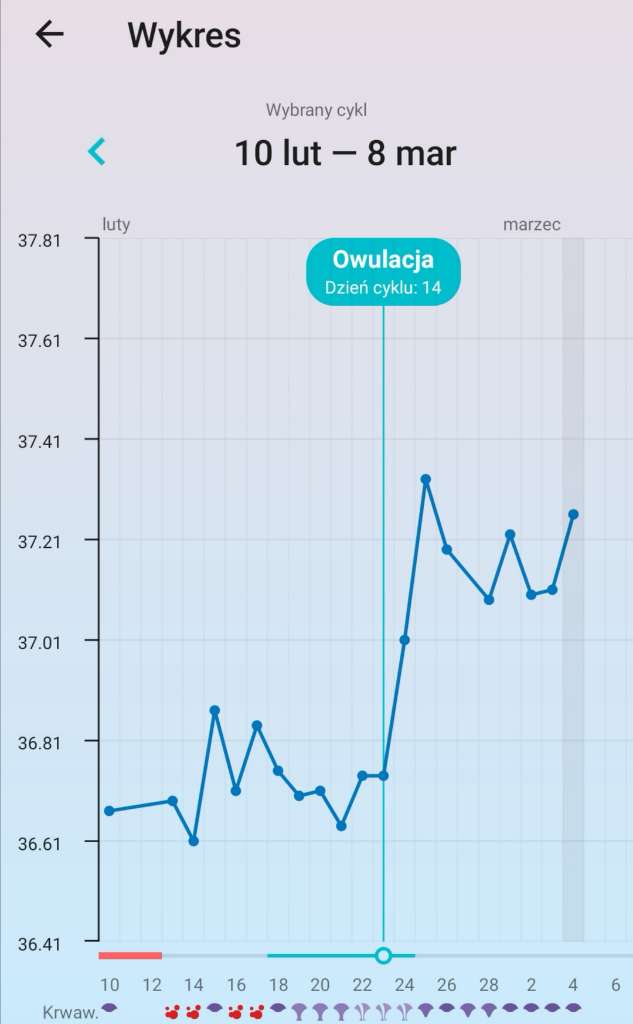Go back from the Wykres screen
The height and width of the screenshot is (1024, 633).
pyautogui.click(x=49, y=35)
